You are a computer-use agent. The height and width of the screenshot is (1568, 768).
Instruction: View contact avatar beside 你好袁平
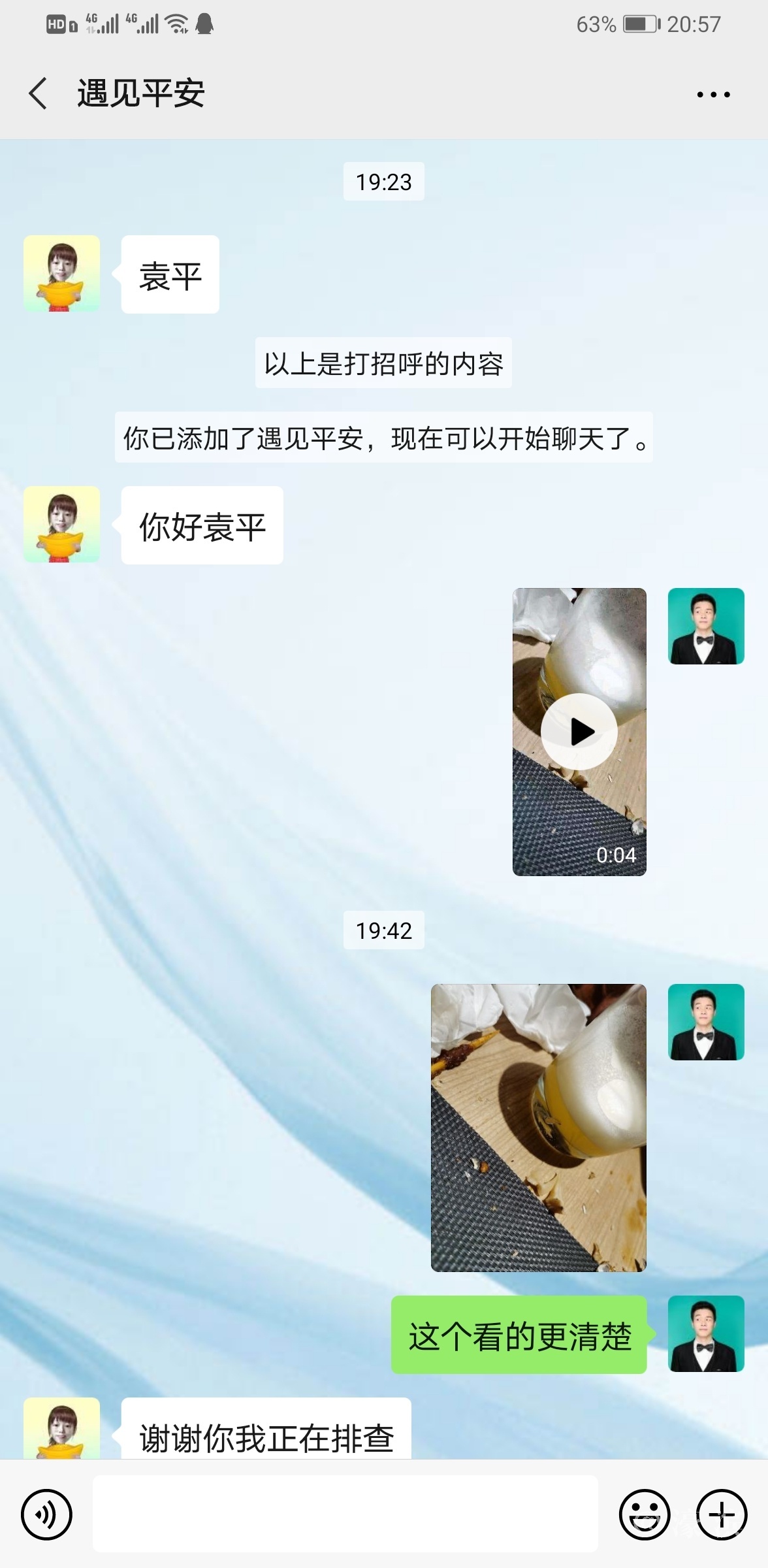tap(62, 524)
